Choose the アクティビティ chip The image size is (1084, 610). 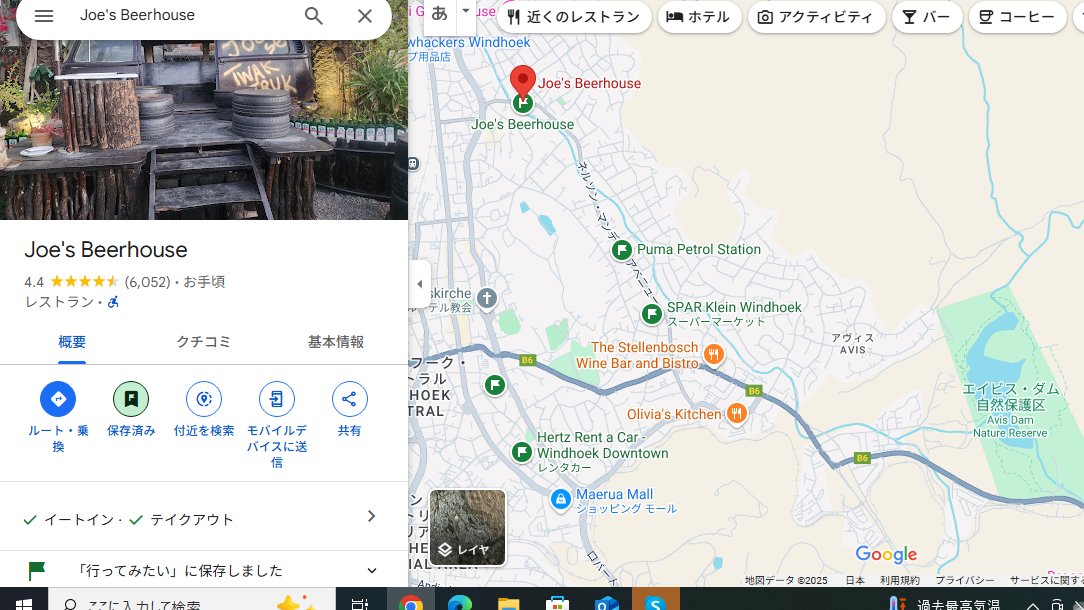tap(816, 17)
